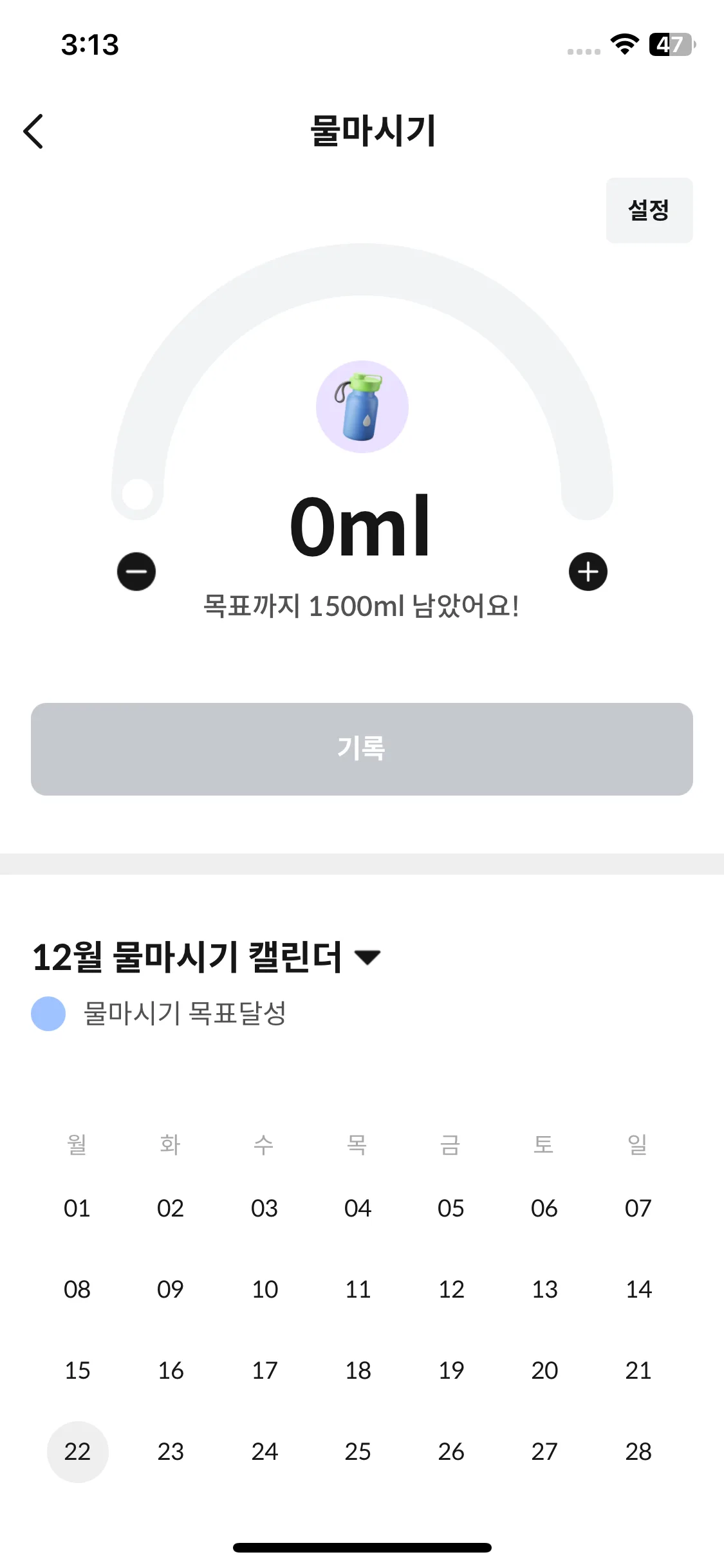Viewport: 724px width, 1568px height.
Task: Tap date 28 in the calendar
Action: 638,1451
